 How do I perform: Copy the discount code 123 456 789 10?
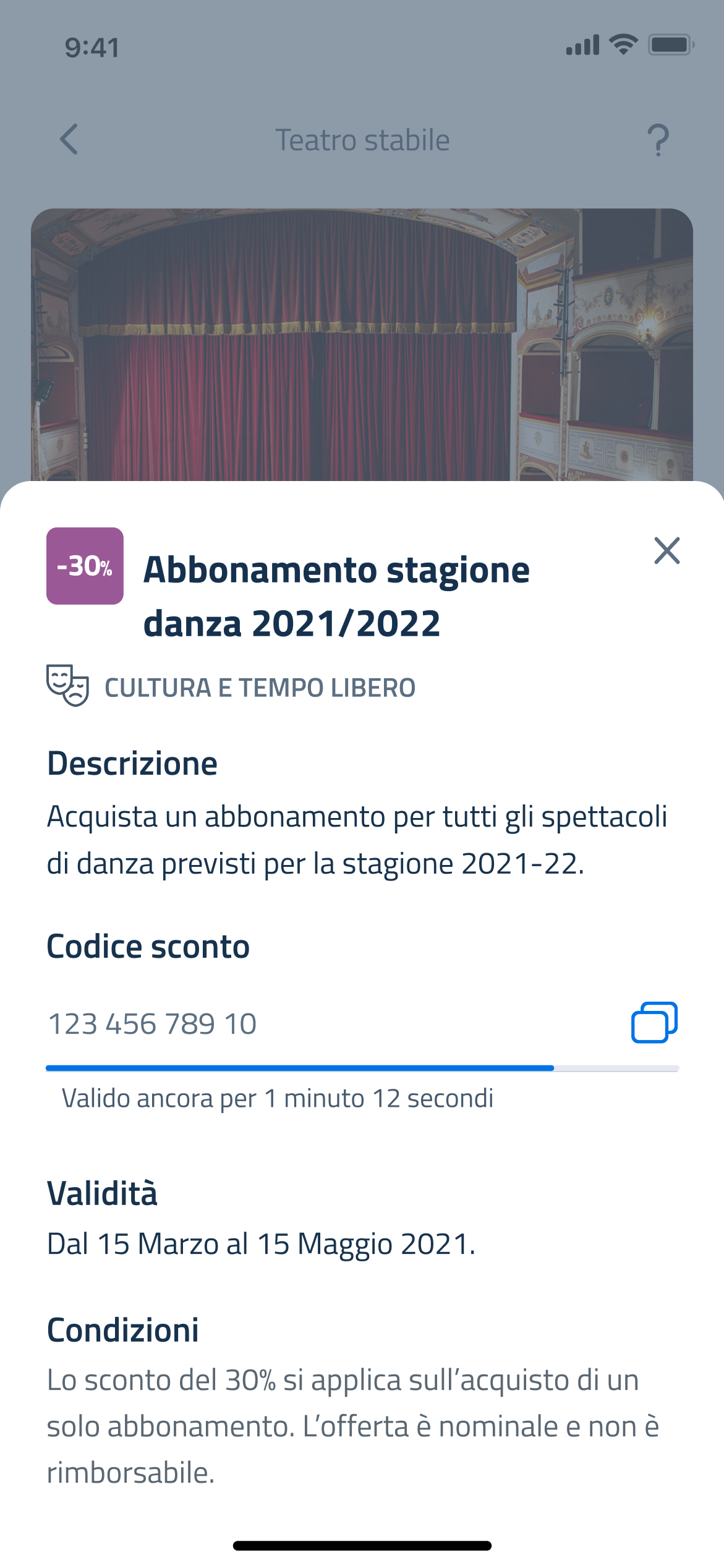click(x=654, y=1023)
